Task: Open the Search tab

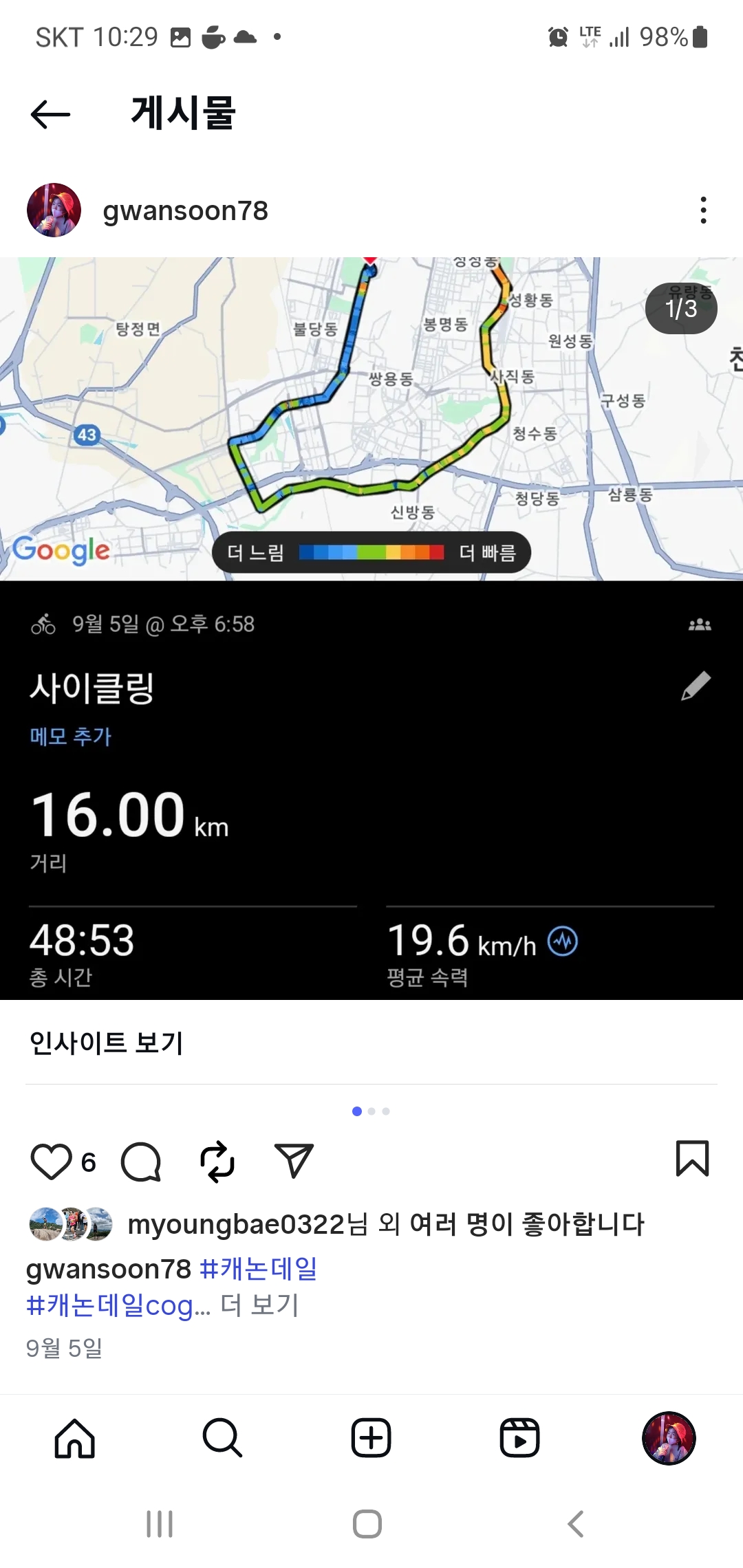Action: pos(222,1438)
